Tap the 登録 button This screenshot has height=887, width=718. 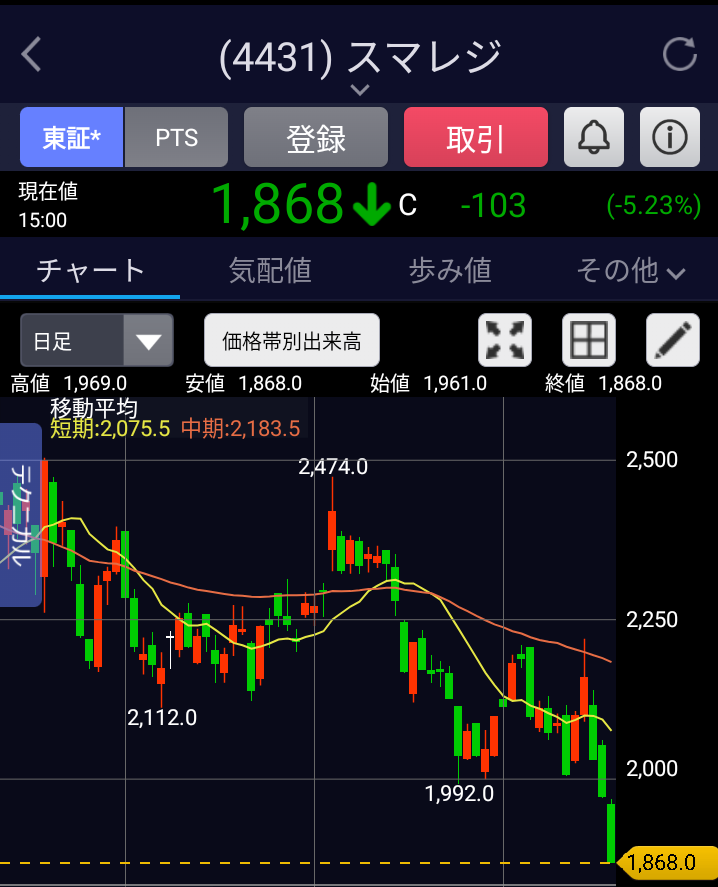coord(316,138)
